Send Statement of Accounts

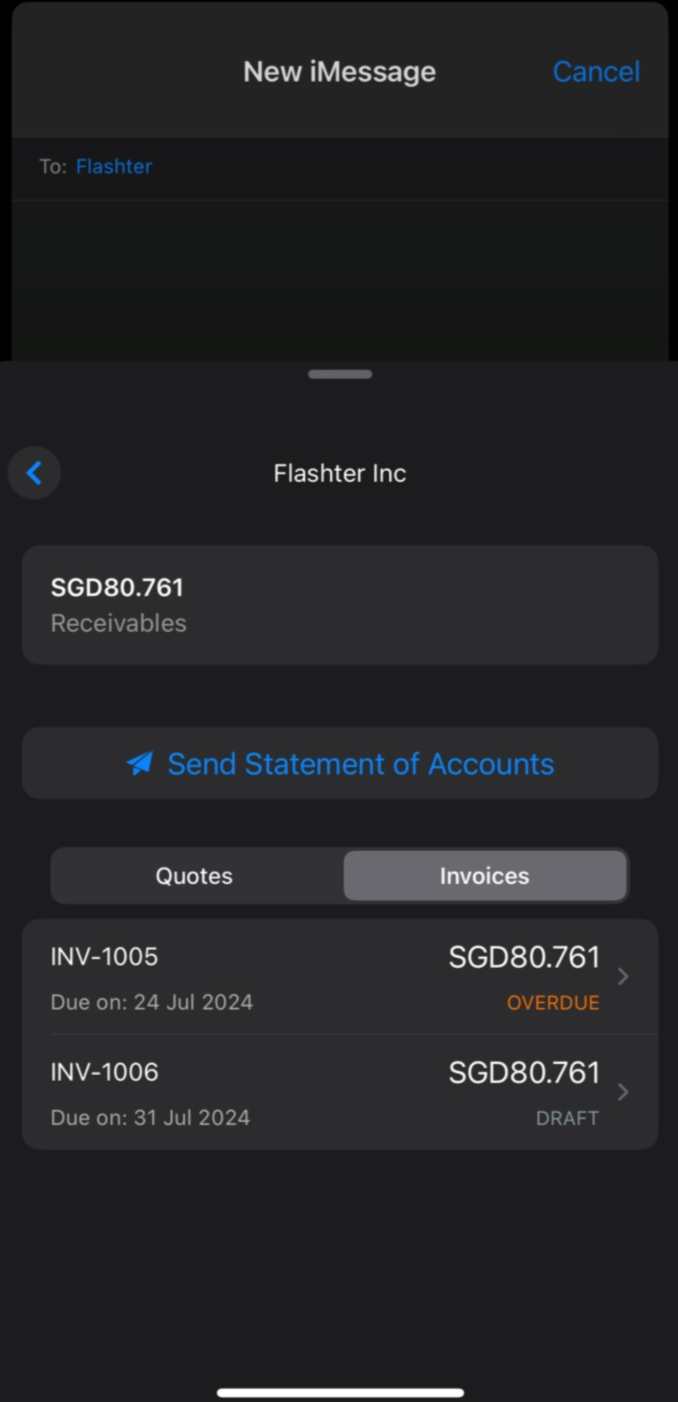click(x=340, y=764)
